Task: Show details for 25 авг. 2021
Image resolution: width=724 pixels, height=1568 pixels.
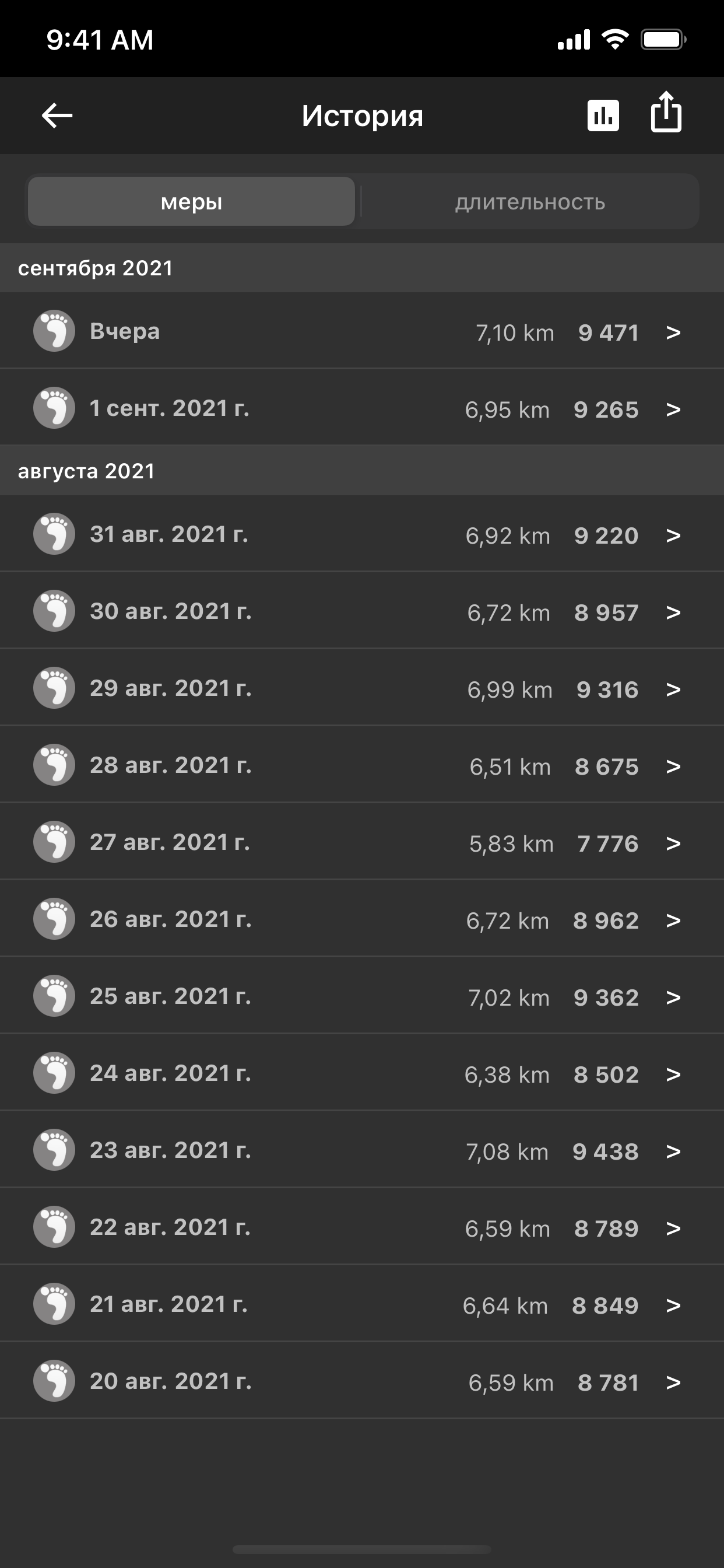Action: coord(362,996)
